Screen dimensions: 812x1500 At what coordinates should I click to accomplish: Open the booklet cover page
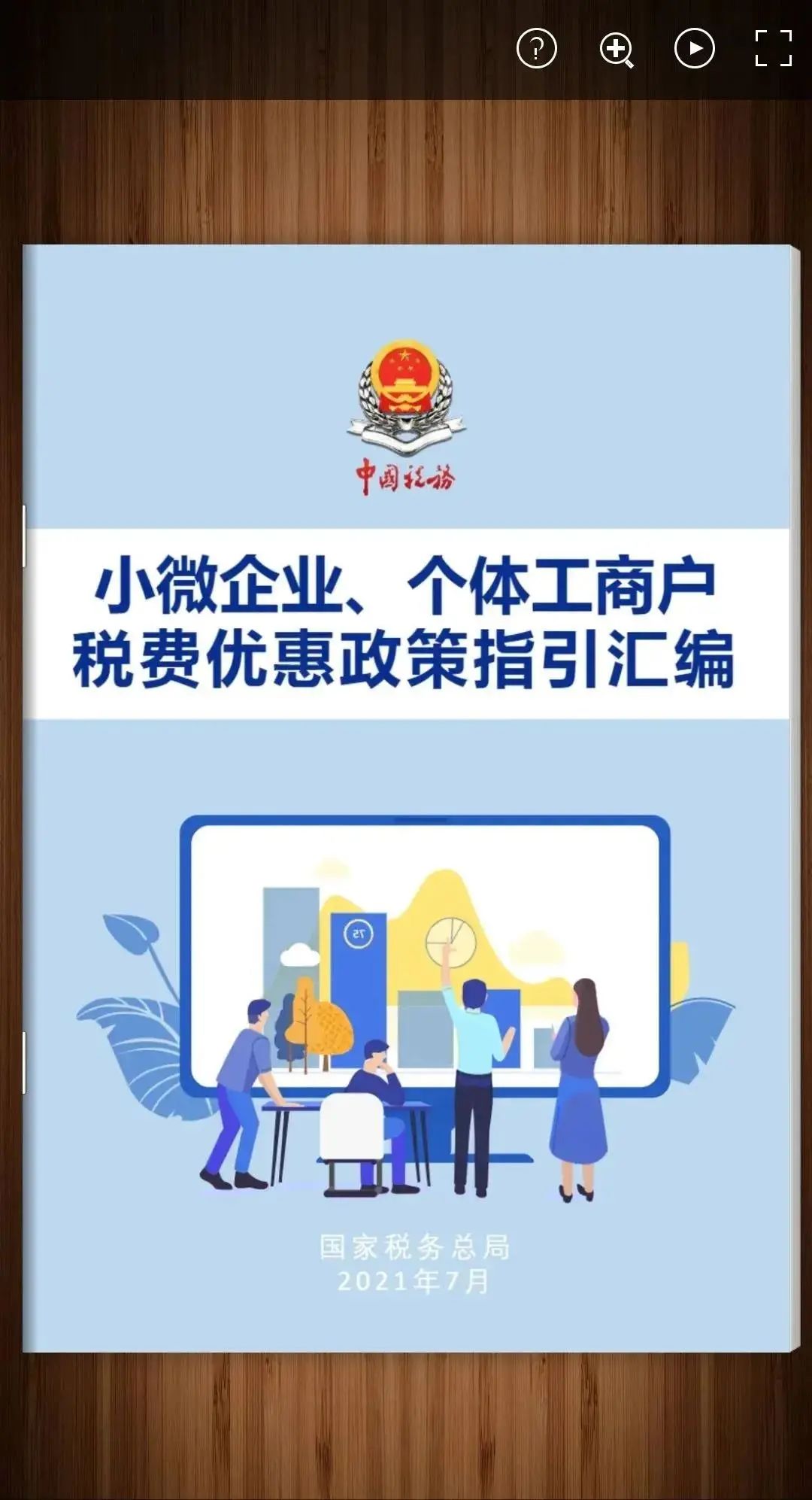410,797
